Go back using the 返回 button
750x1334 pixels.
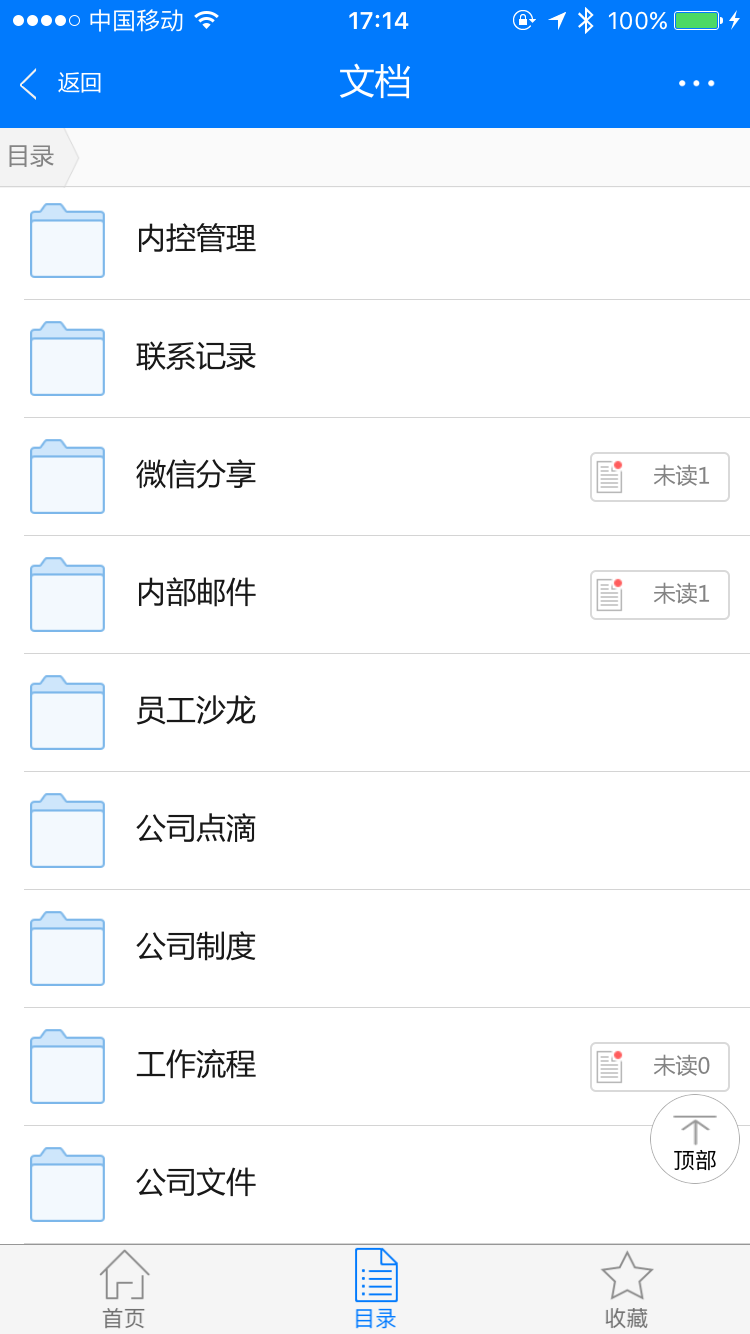tap(60, 83)
